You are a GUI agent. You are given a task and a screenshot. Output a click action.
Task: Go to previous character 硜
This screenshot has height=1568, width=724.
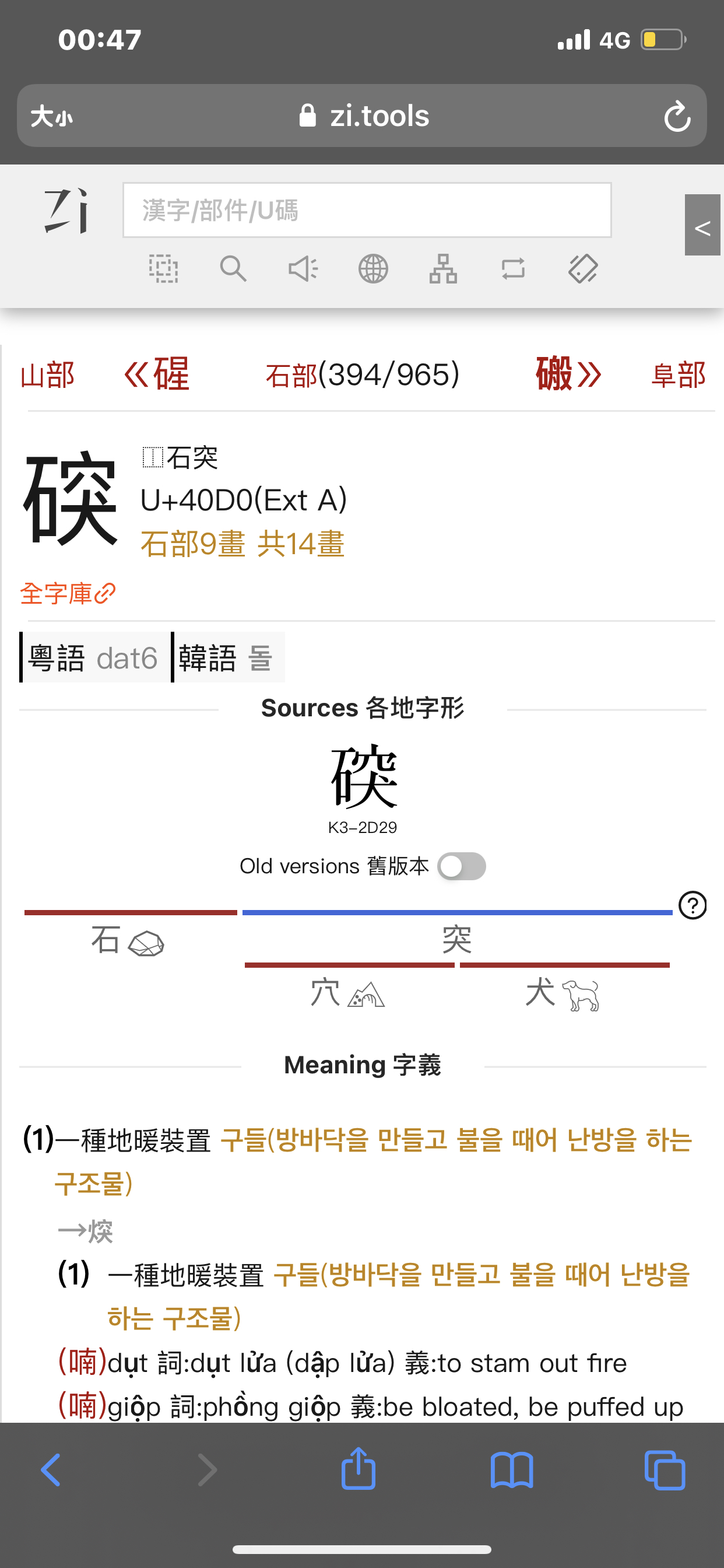[x=156, y=374]
